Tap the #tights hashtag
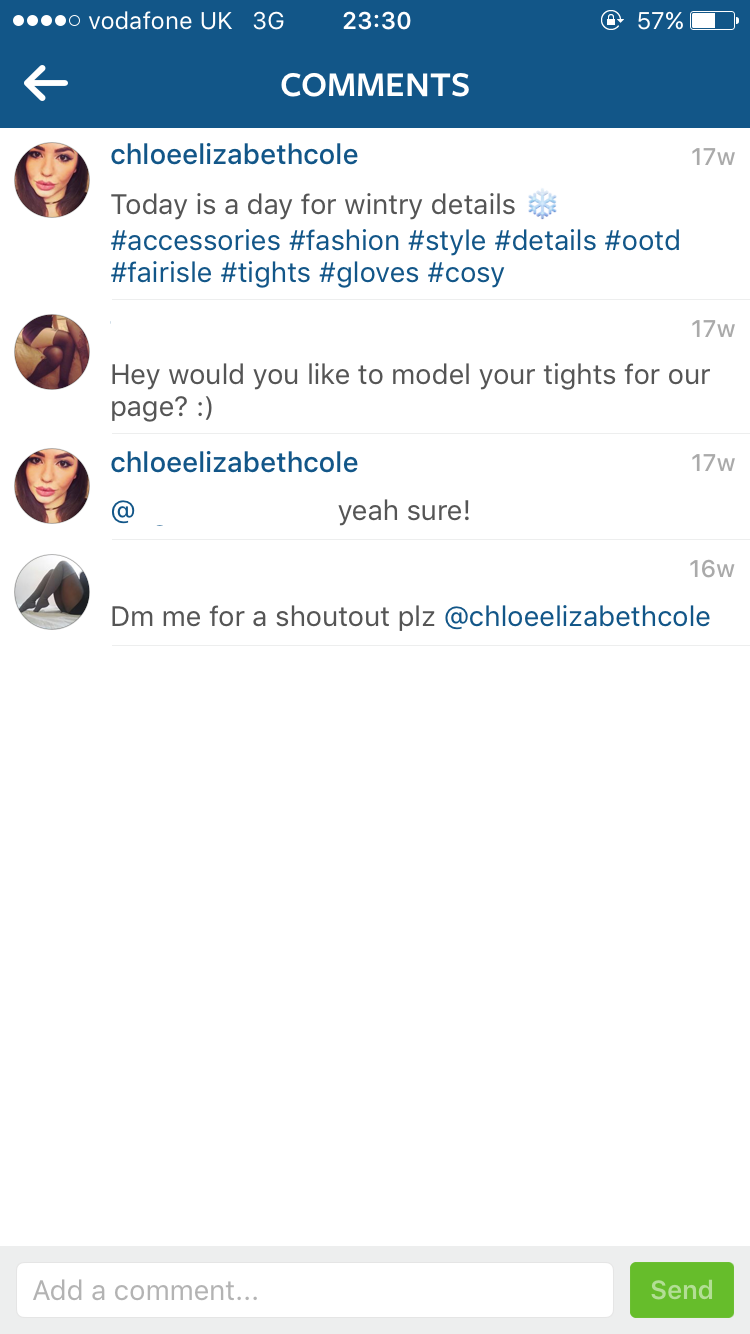 (265, 273)
